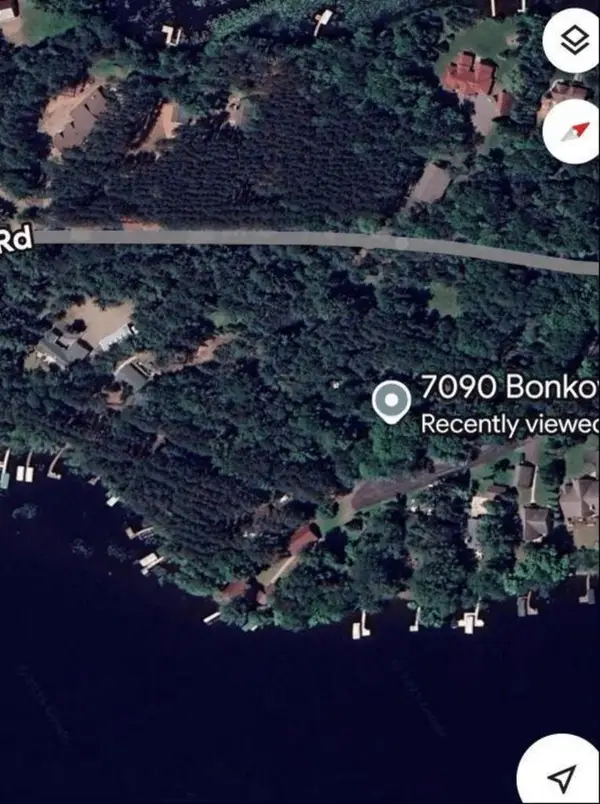Open the map layers selector
The image size is (600, 804).
tap(572, 41)
